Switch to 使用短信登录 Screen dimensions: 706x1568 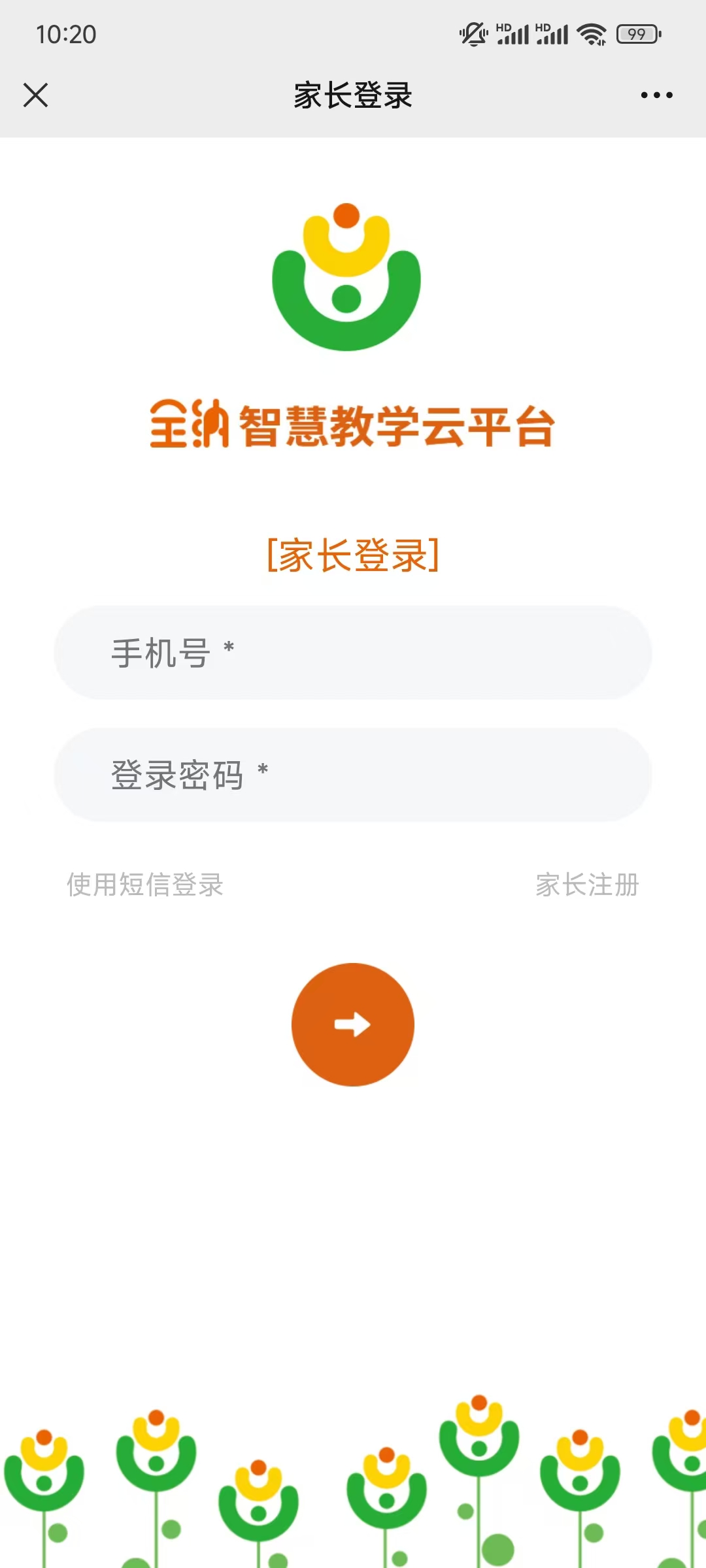pyautogui.click(x=145, y=885)
